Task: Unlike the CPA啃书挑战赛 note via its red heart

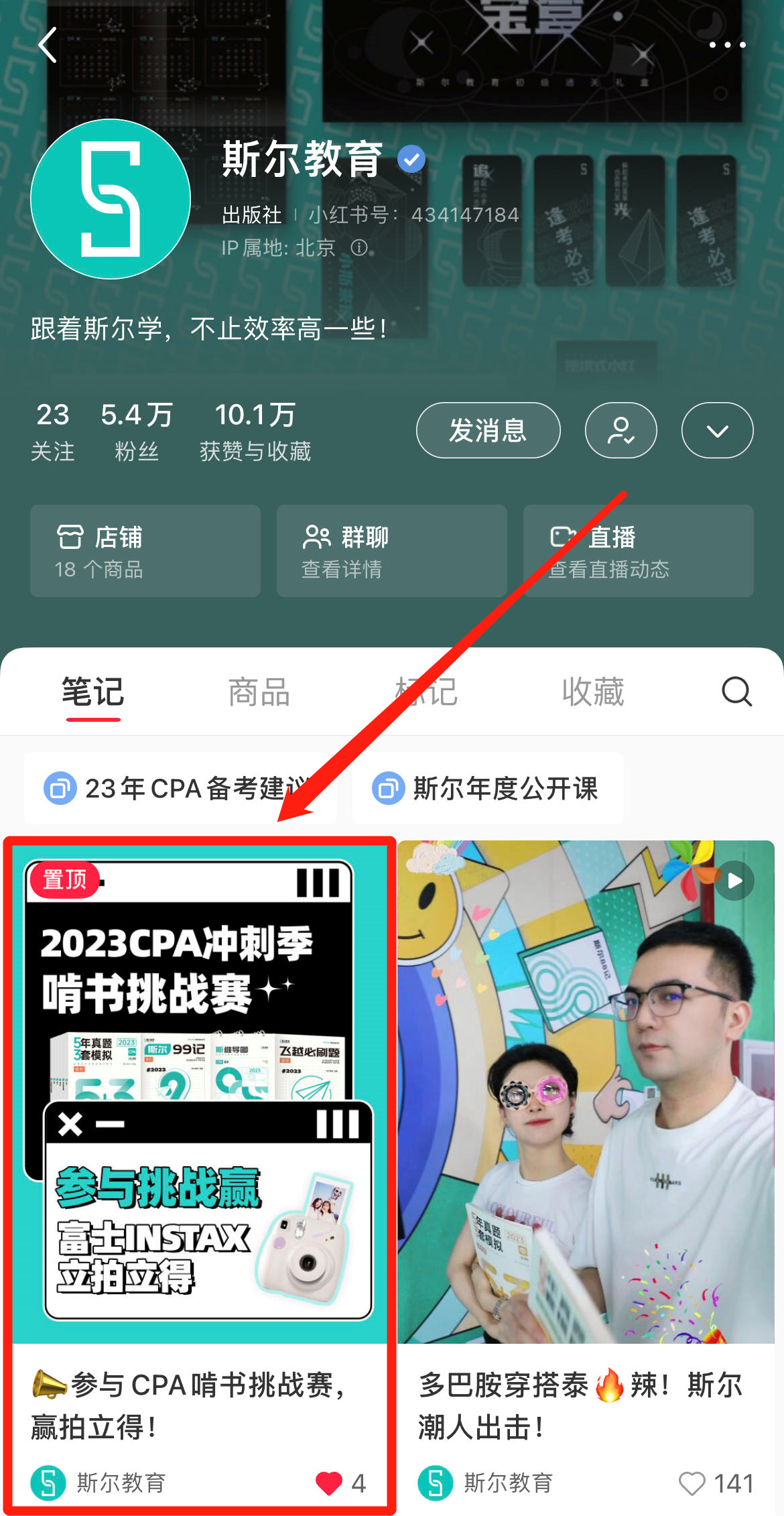Action: pos(329,1483)
